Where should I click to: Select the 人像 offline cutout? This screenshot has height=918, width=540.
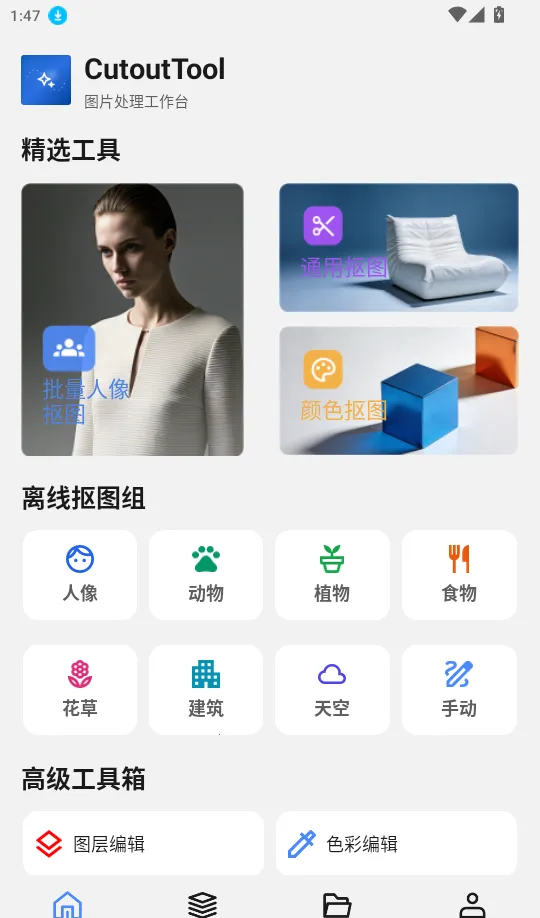tap(80, 575)
